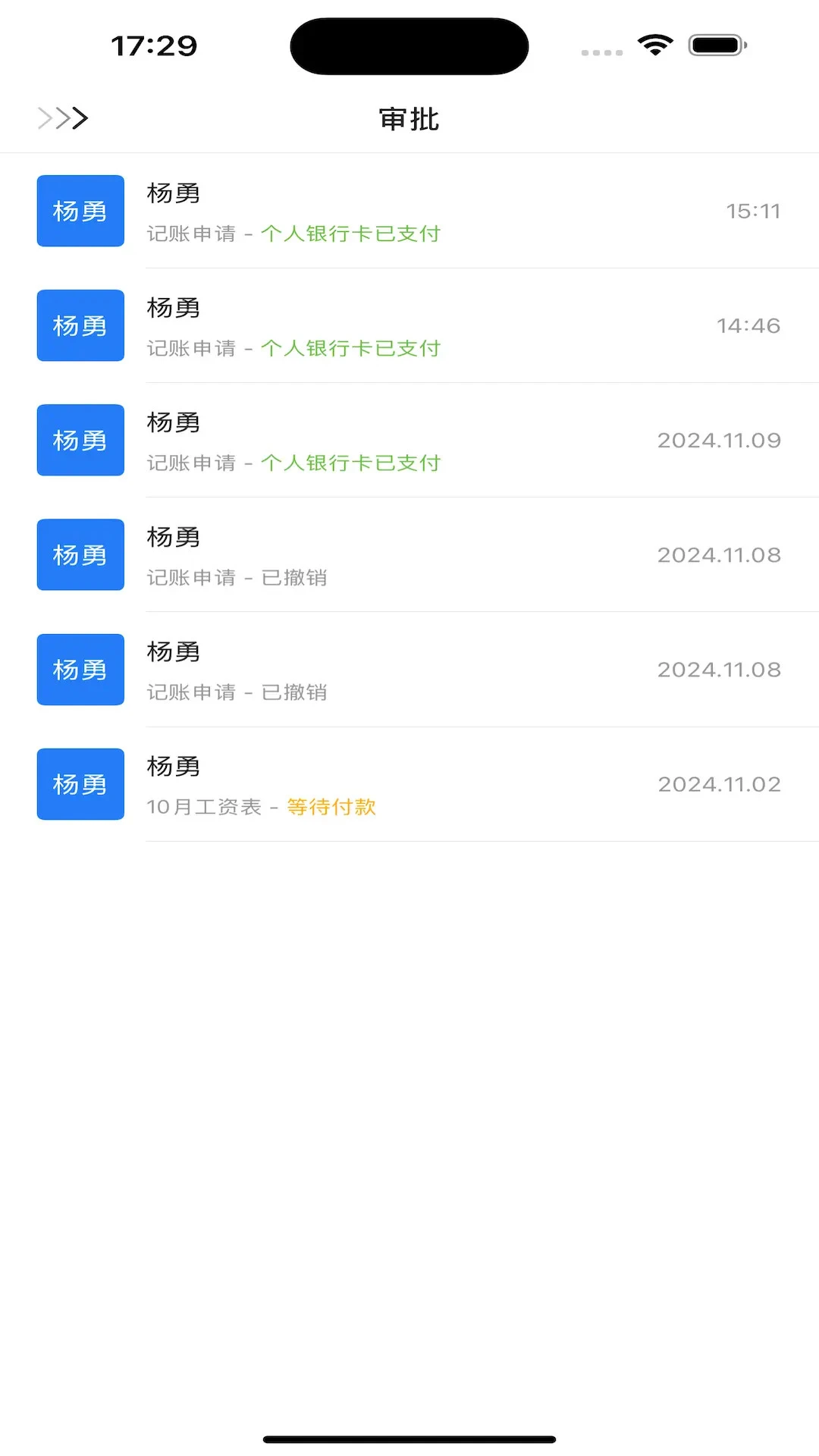Screen dimensions: 819x1456
Task: Tap the 杨勇 avatar on the 14:46 entry
Action: click(x=80, y=325)
